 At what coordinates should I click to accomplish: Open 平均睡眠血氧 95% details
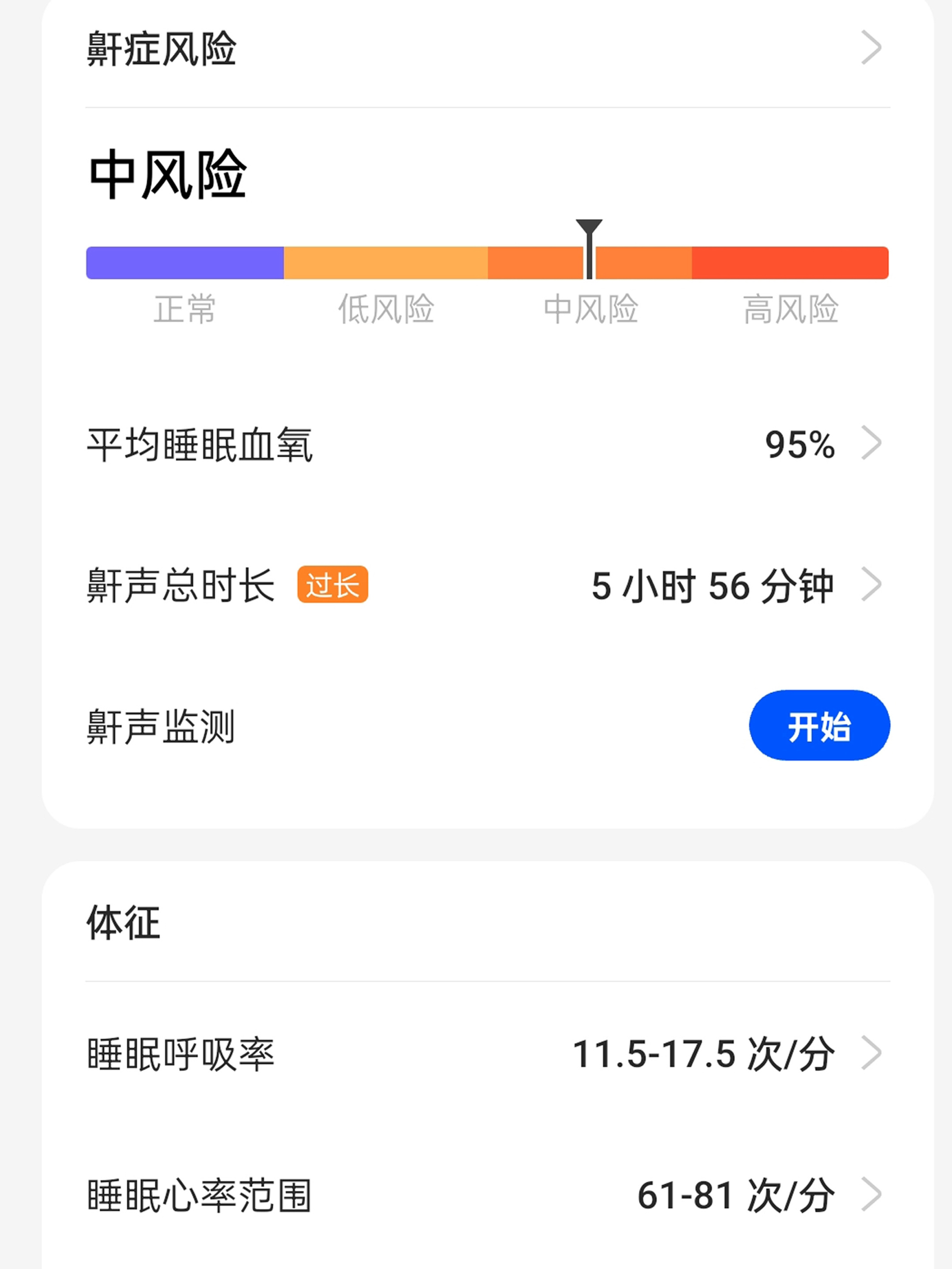488,444
